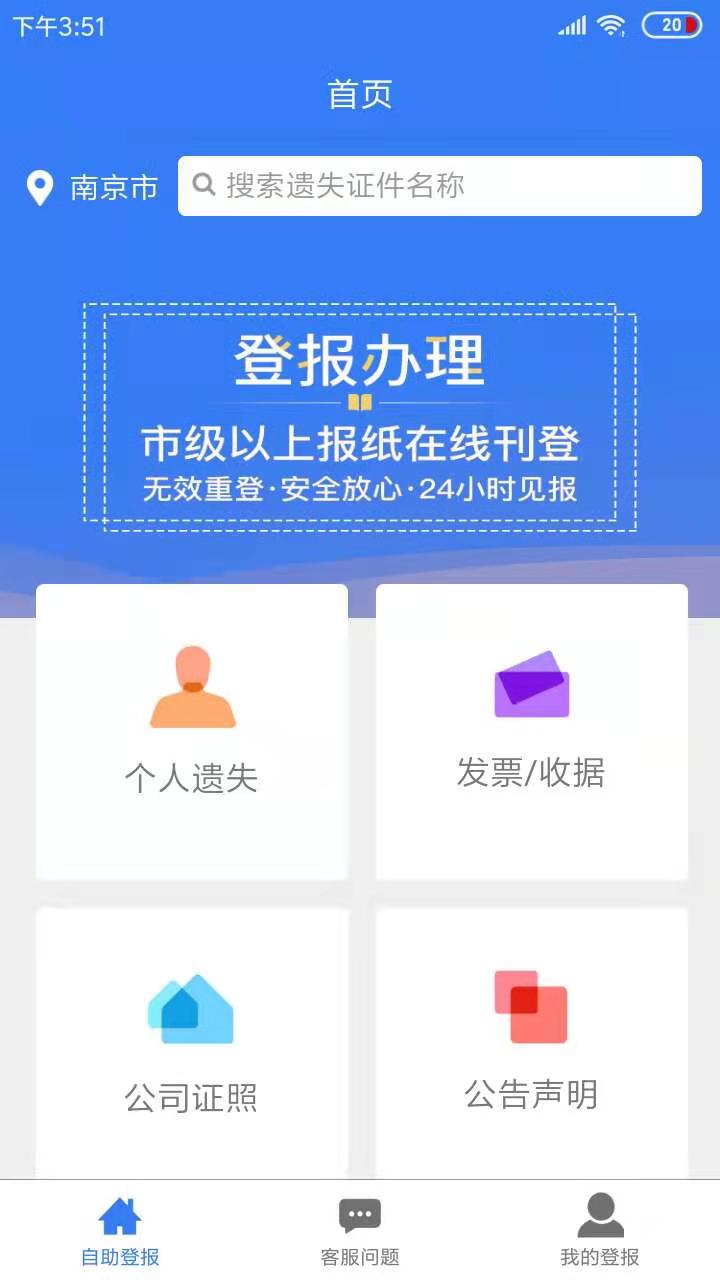The image size is (720, 1280).
Task: Click the location pin icon beside 南京市
Action: click(x=40, y=187)
